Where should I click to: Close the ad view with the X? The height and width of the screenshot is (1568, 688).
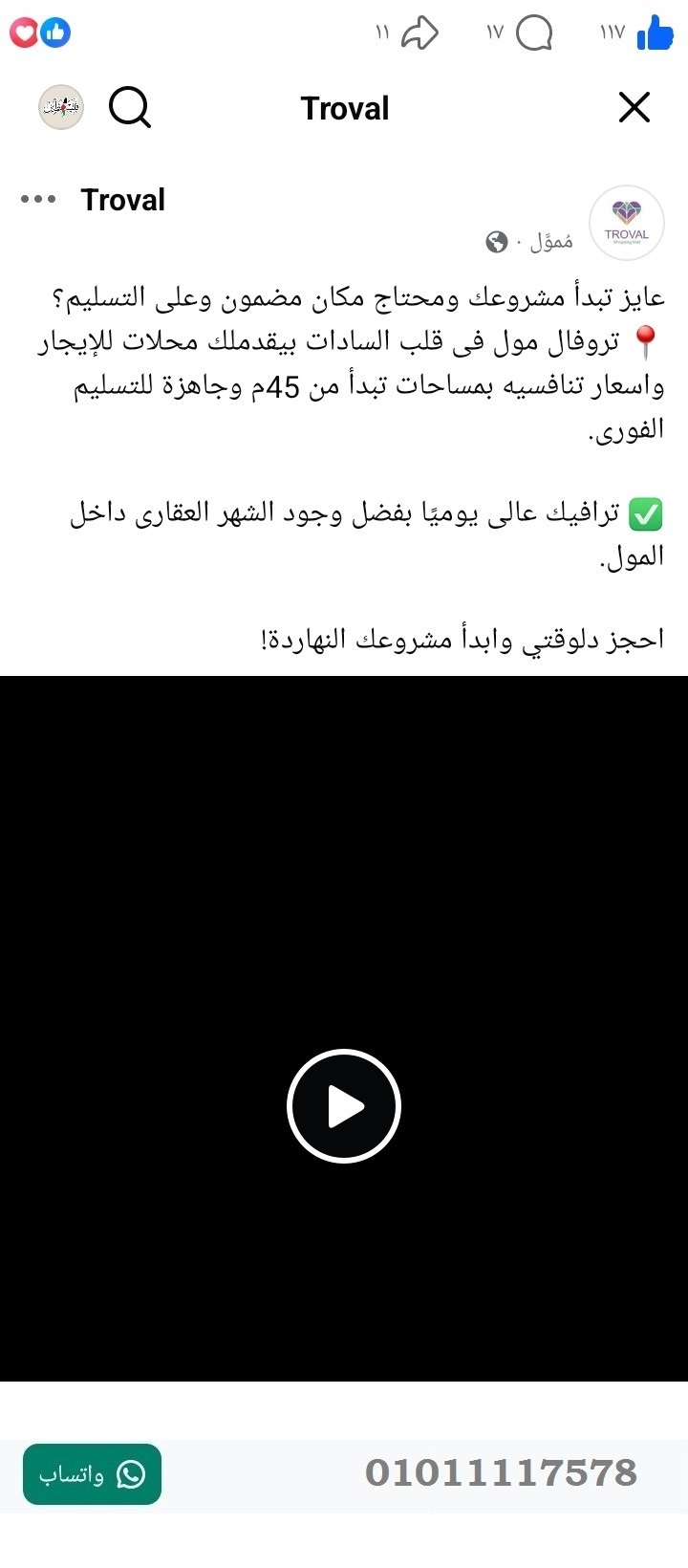click(634, 107)
